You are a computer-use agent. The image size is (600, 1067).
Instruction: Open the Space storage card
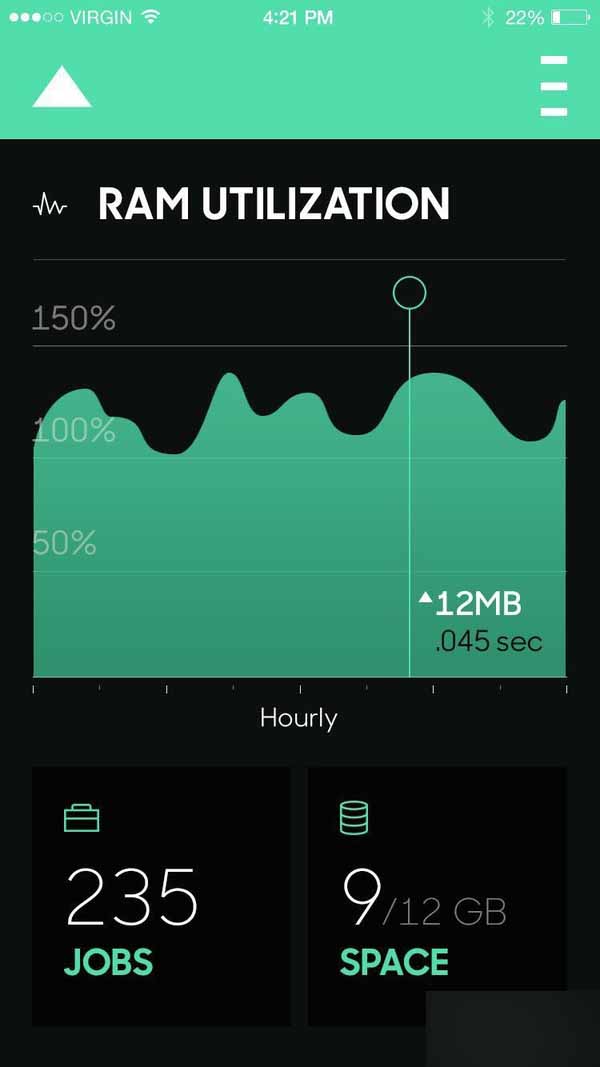point(437,896)
